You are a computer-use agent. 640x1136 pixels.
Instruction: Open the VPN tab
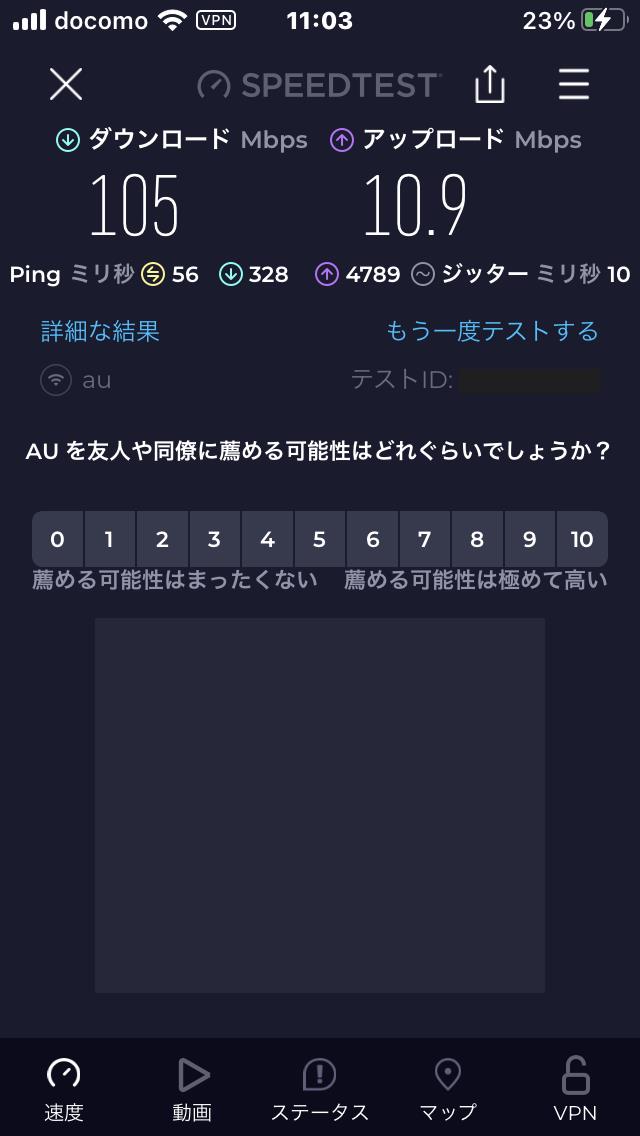[x=575, y=1089]
